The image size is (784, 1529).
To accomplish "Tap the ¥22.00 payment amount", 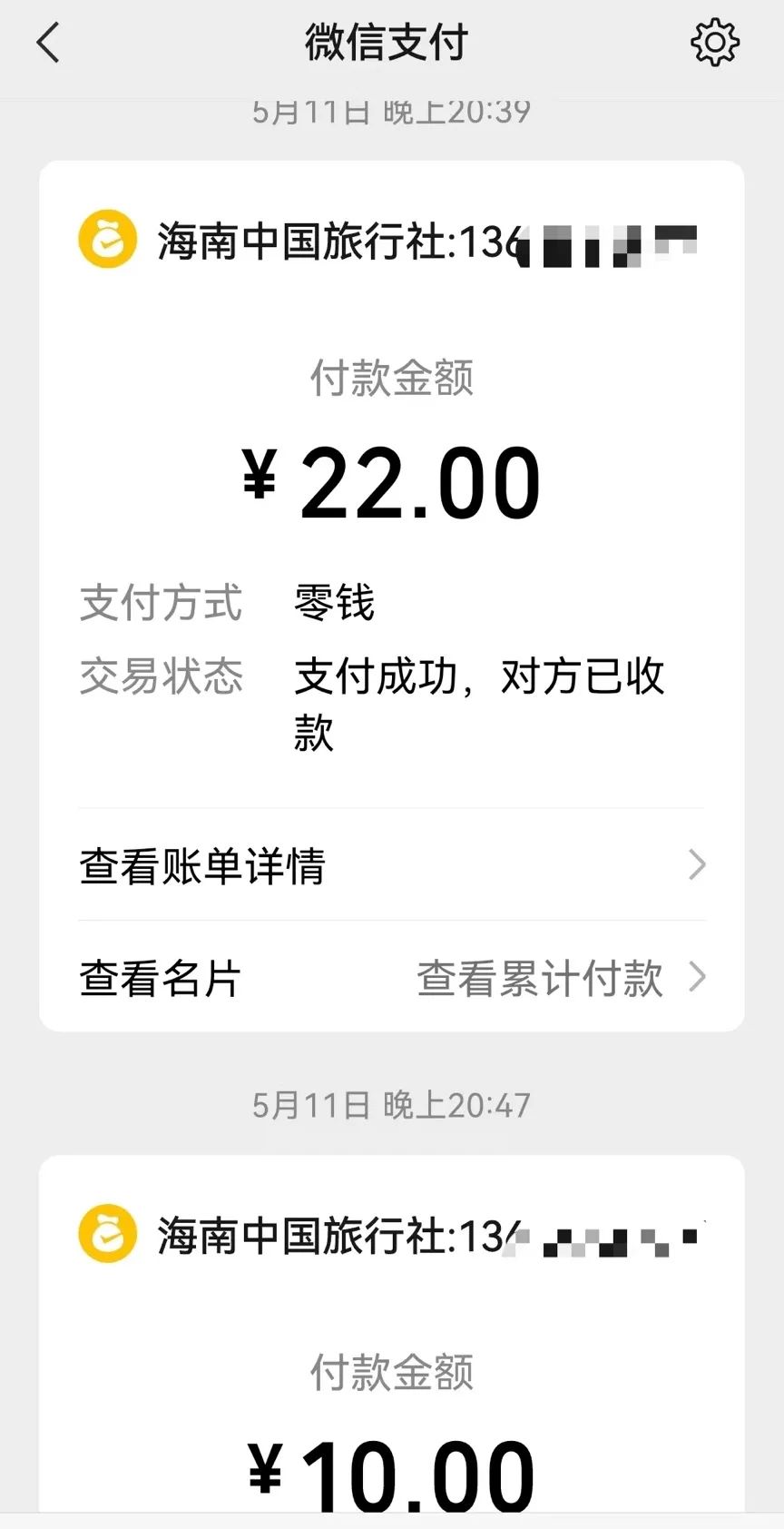I will (x=392, y=481).
